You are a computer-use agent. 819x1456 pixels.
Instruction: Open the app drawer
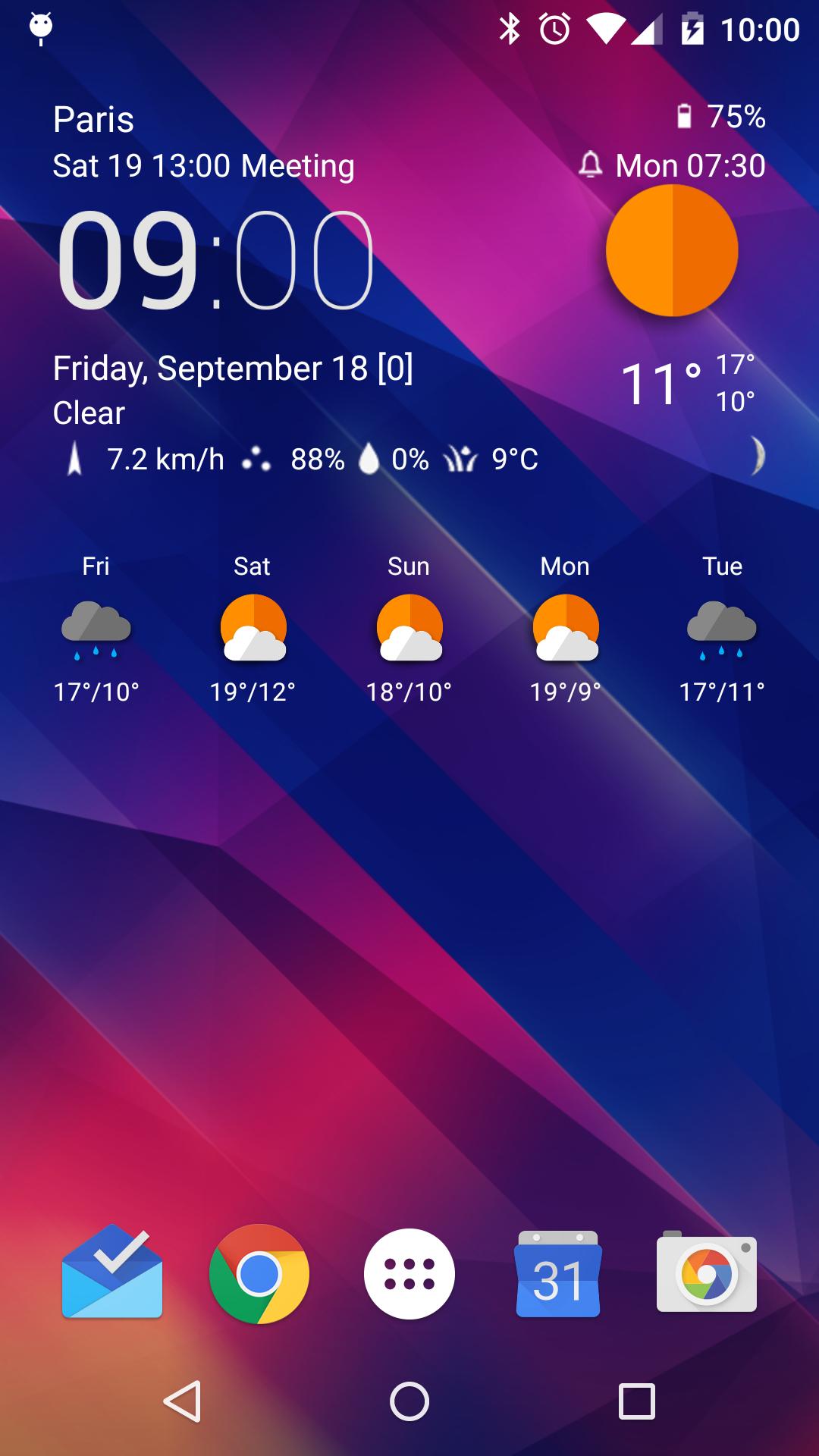pyautogui.click(x=409, y=1274)
